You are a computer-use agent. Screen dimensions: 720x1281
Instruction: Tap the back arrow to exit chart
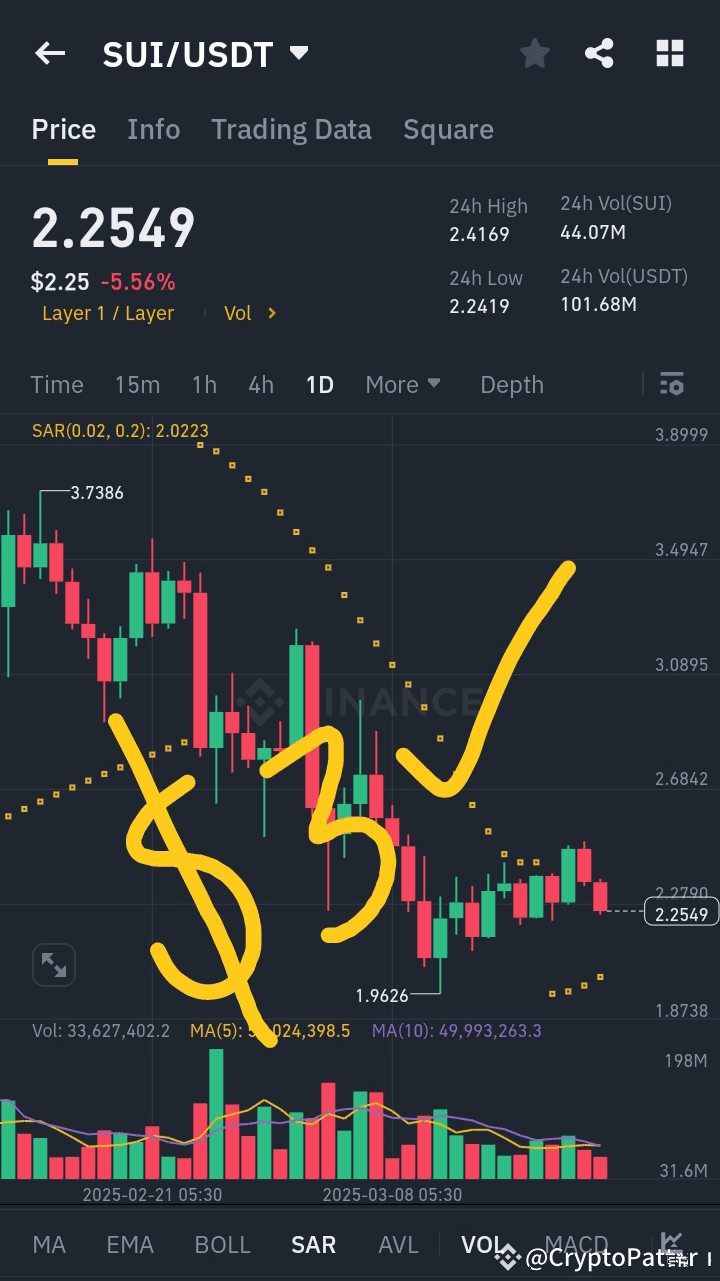click(x=50, y=53)
